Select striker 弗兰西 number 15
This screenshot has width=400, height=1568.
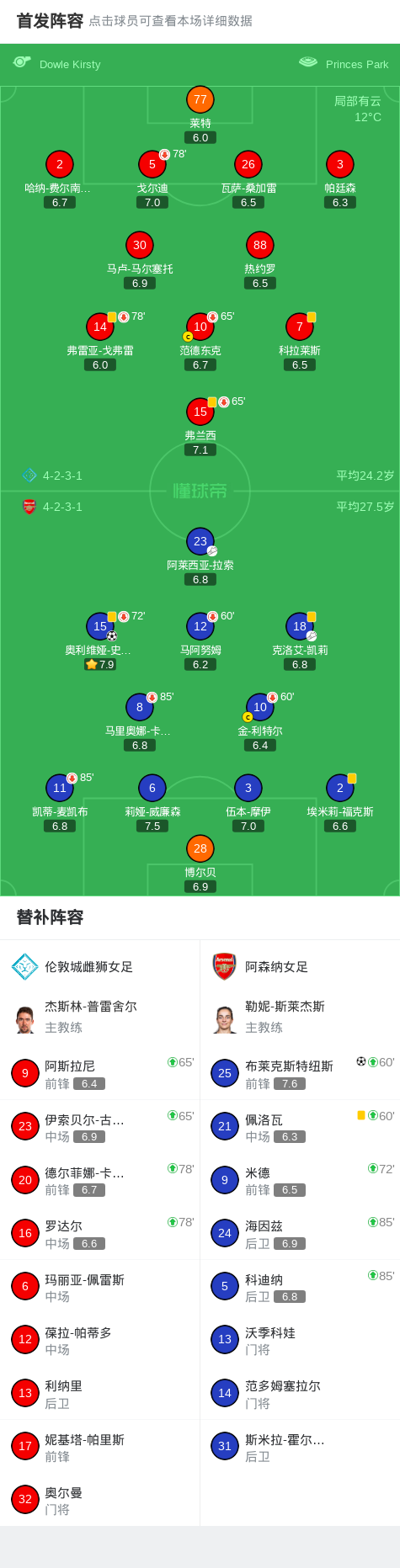[200, 412]
